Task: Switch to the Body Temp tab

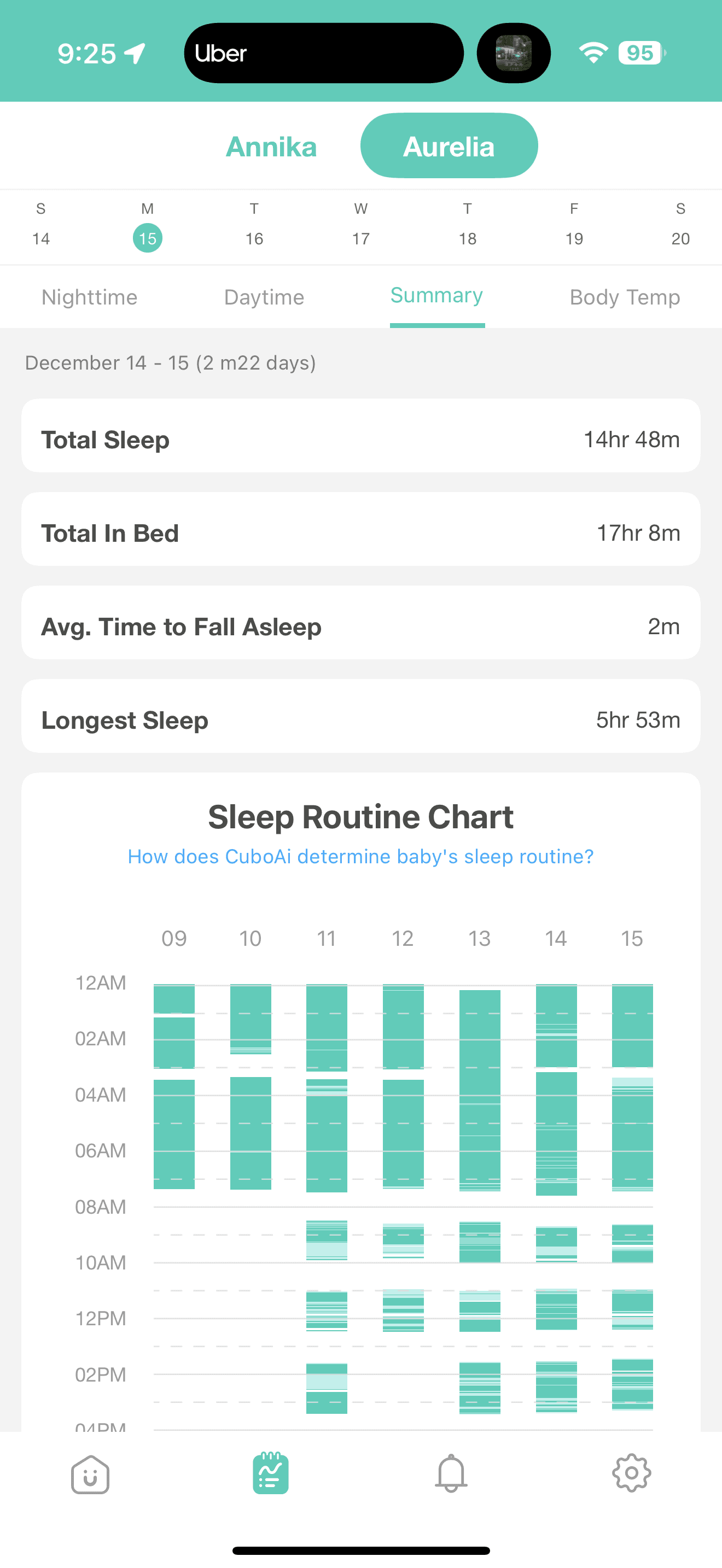Action: click(x=625, y=297)
